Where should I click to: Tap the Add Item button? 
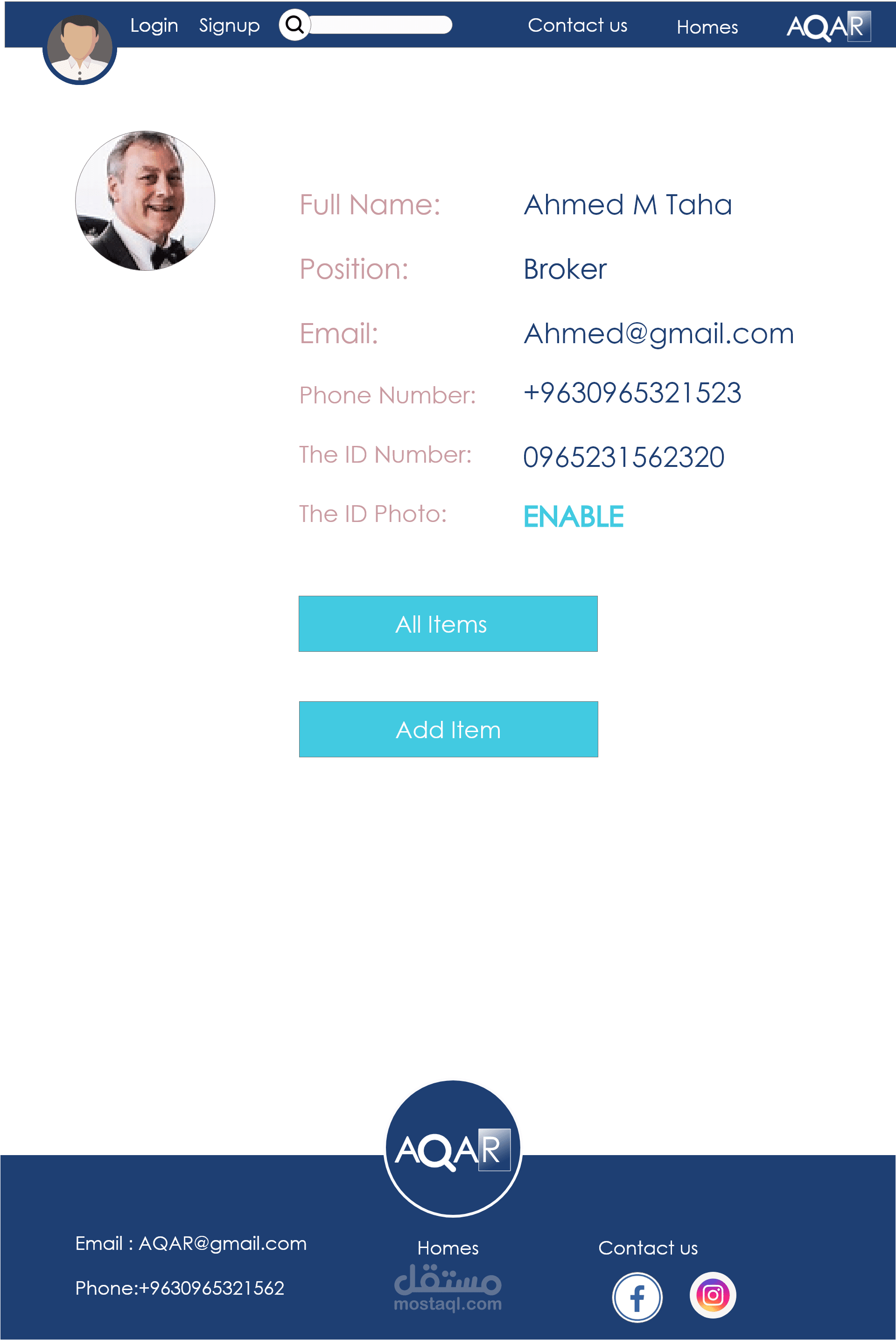448,729
